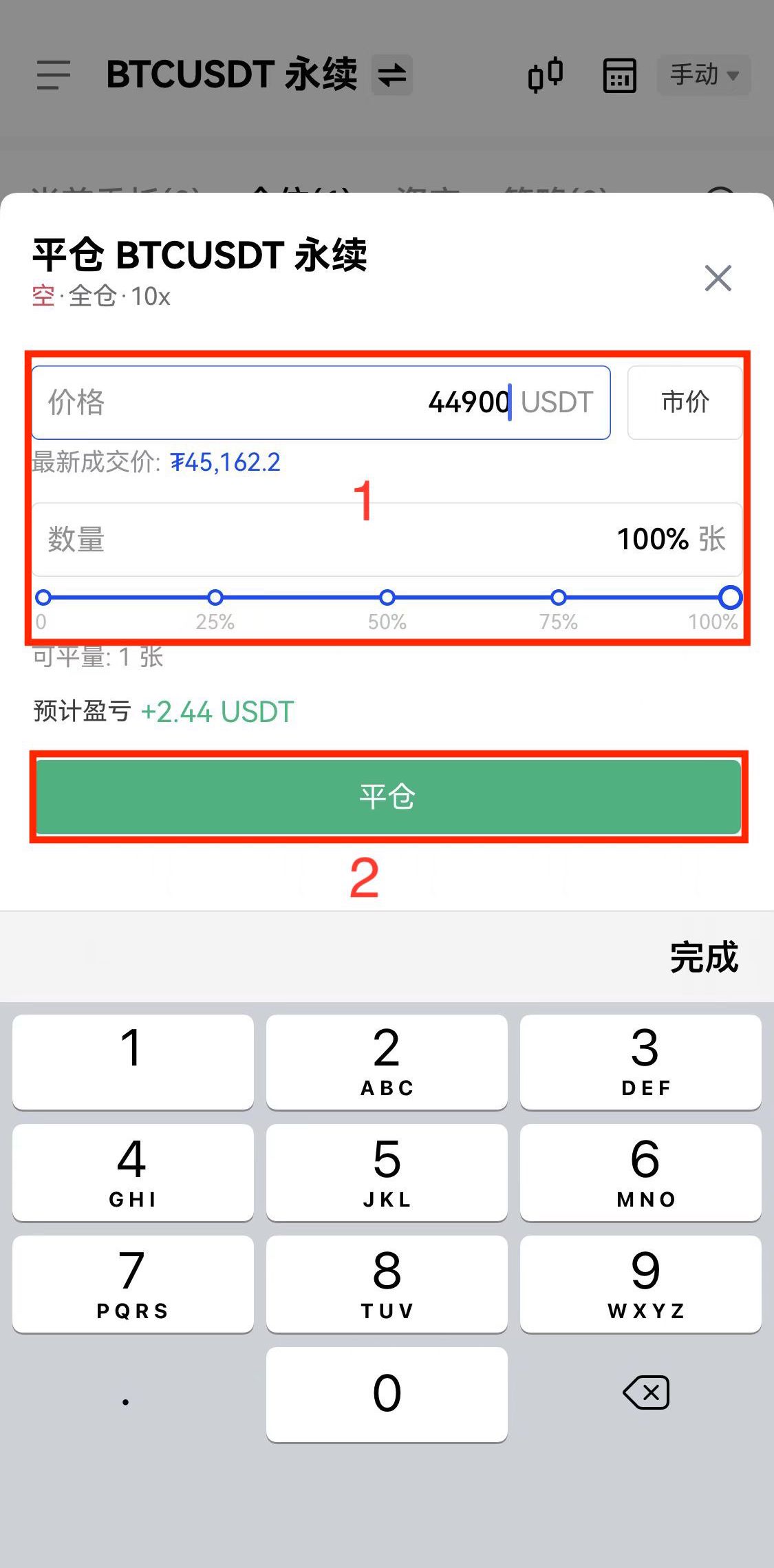Close the 平仓 BTCUSDT dialog
This screenshot has width=774, height=1568.
[718, 278]
